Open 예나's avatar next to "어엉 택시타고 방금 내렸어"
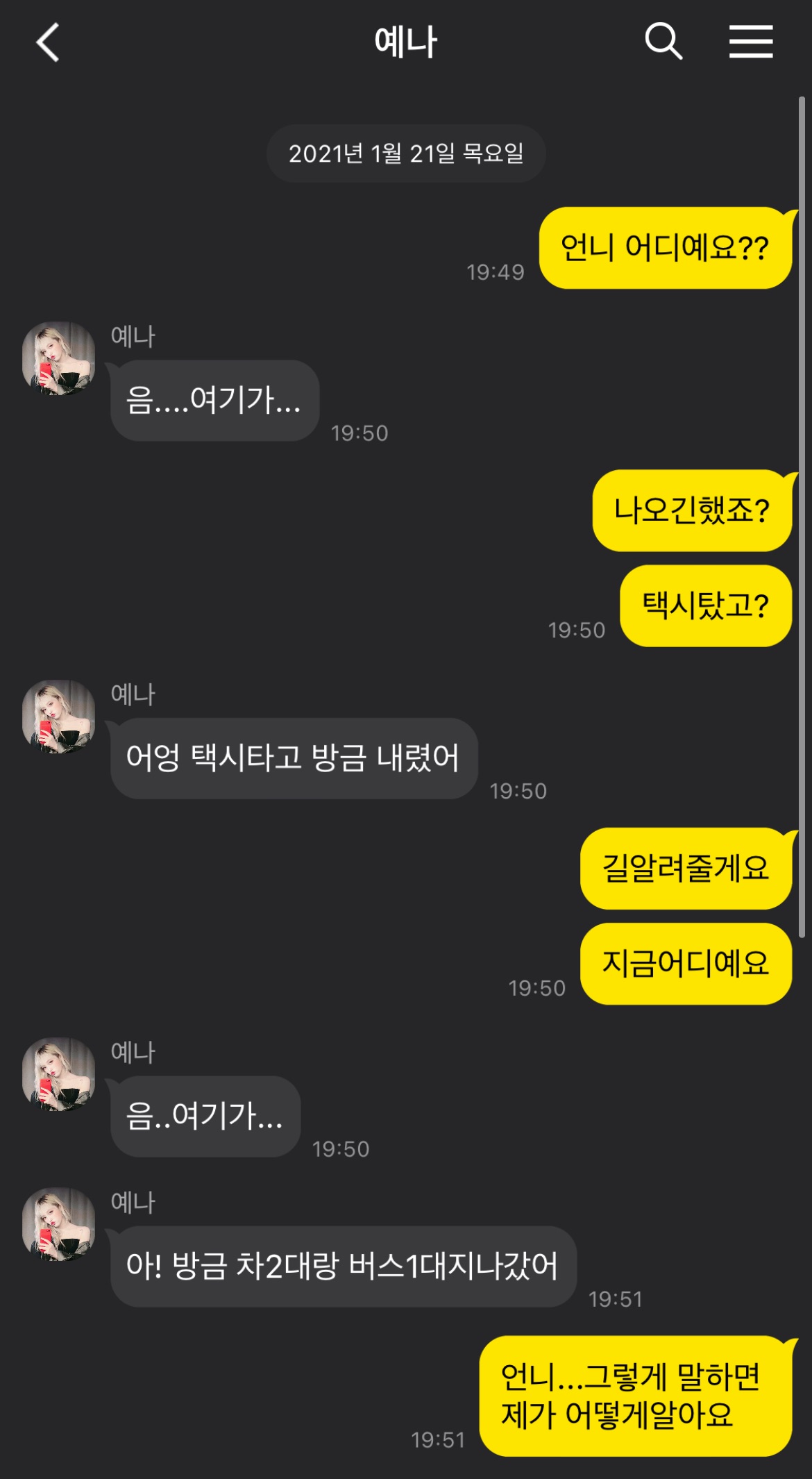The height and width of the screenshot is (1479, 812). click(x=58, y=717)
